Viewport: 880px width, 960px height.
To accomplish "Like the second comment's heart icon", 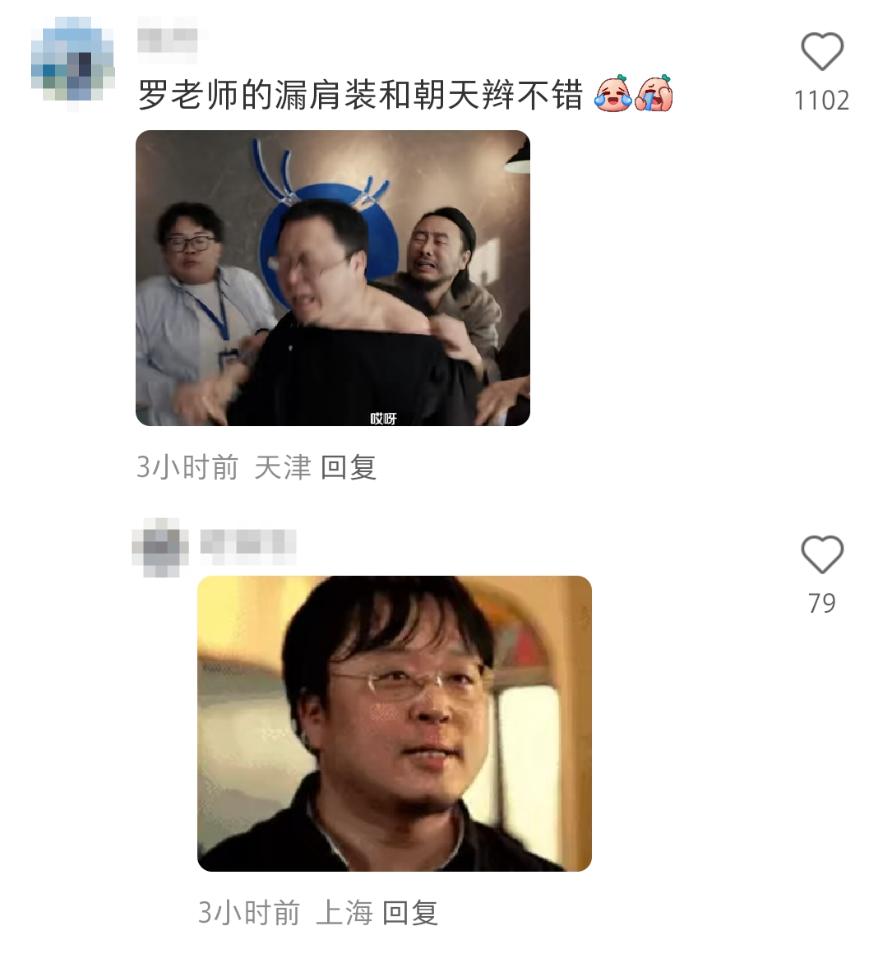I will pyautogui.click(x=823, y=555).
